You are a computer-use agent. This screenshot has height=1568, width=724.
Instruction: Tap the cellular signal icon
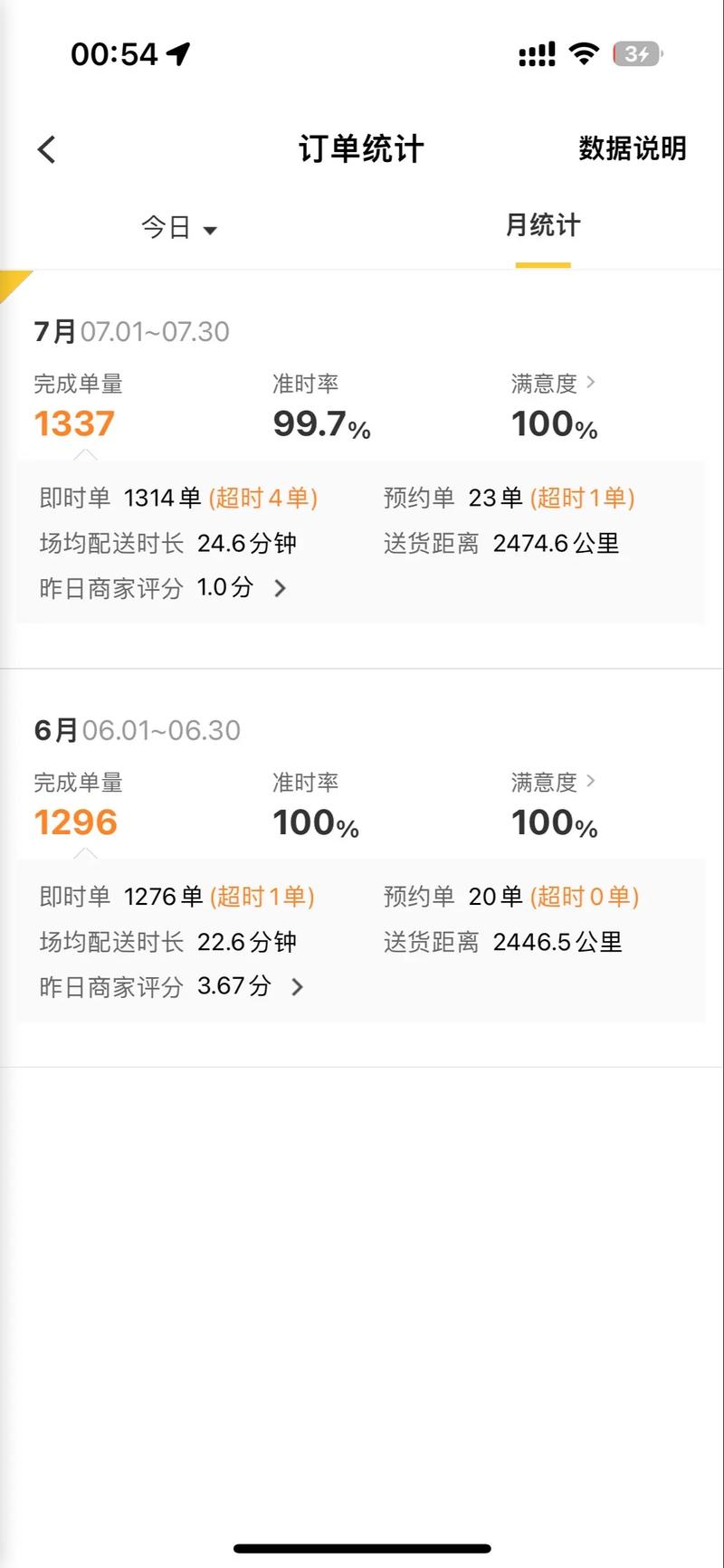click(535, 54)
